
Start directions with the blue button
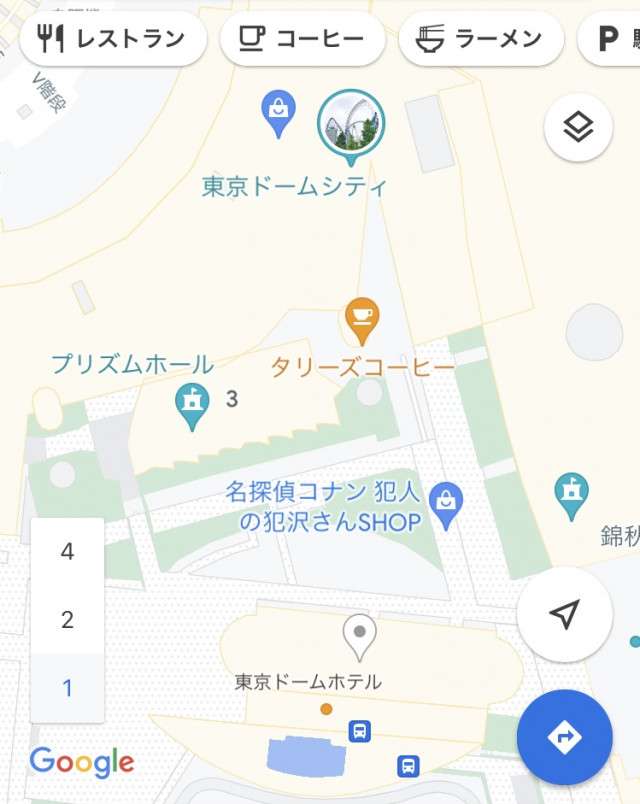[x=565, y=737]
